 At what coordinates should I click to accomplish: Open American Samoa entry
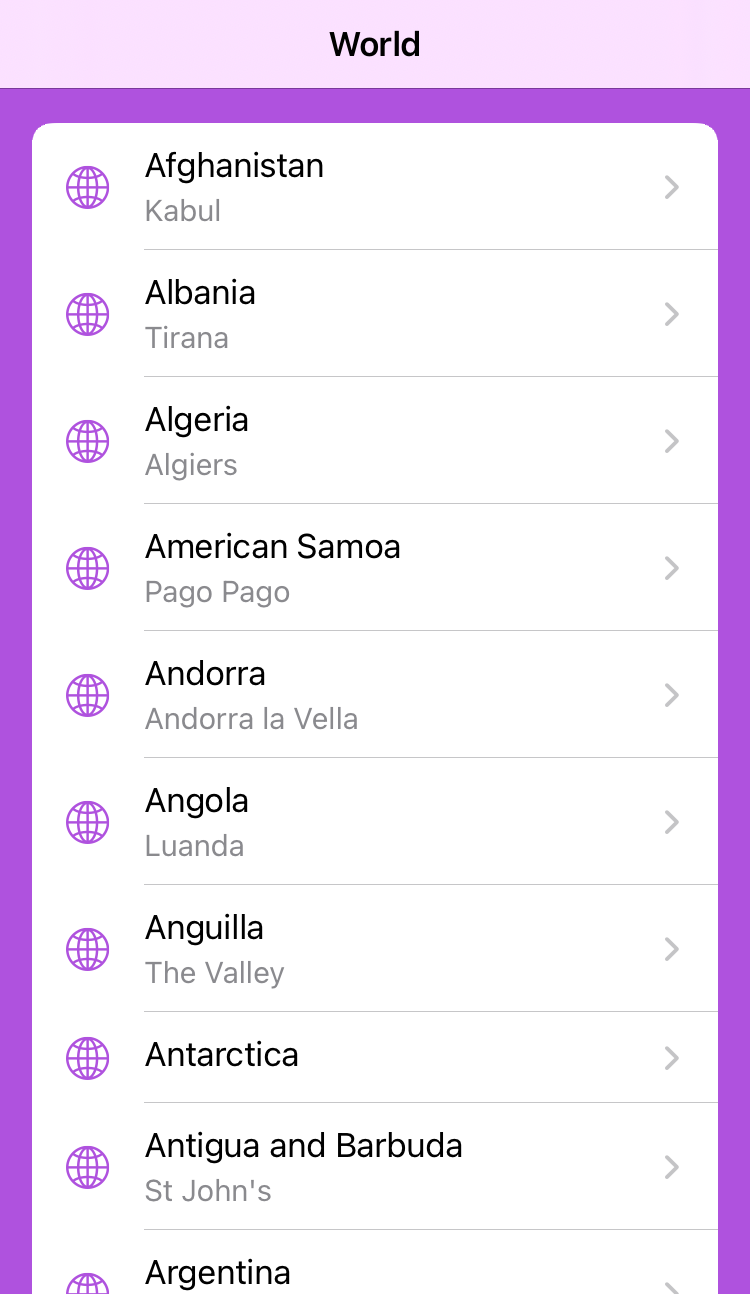tap(374, 568)
